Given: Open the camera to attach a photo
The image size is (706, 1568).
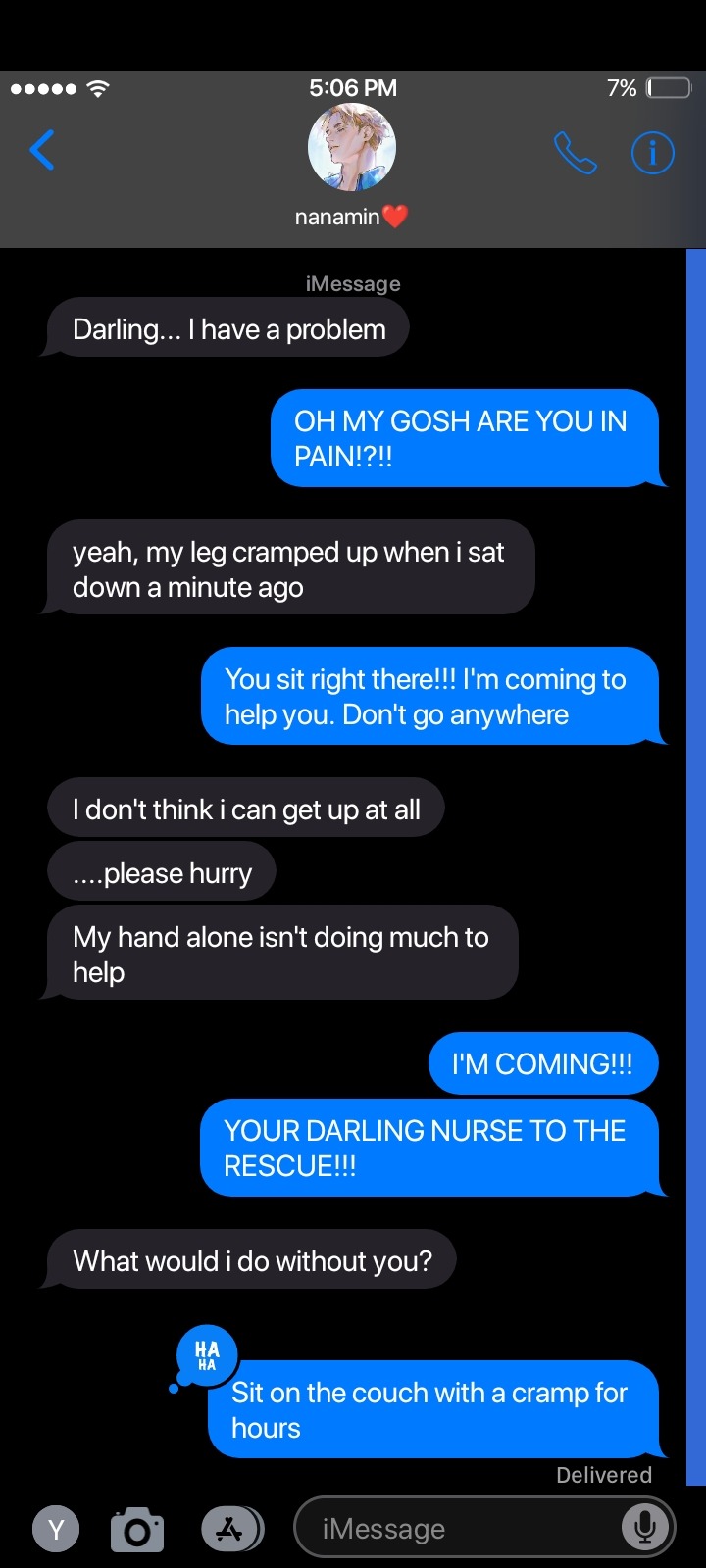Looking at the screenshot, I should pyautogui.click(x=137, y=1529).
